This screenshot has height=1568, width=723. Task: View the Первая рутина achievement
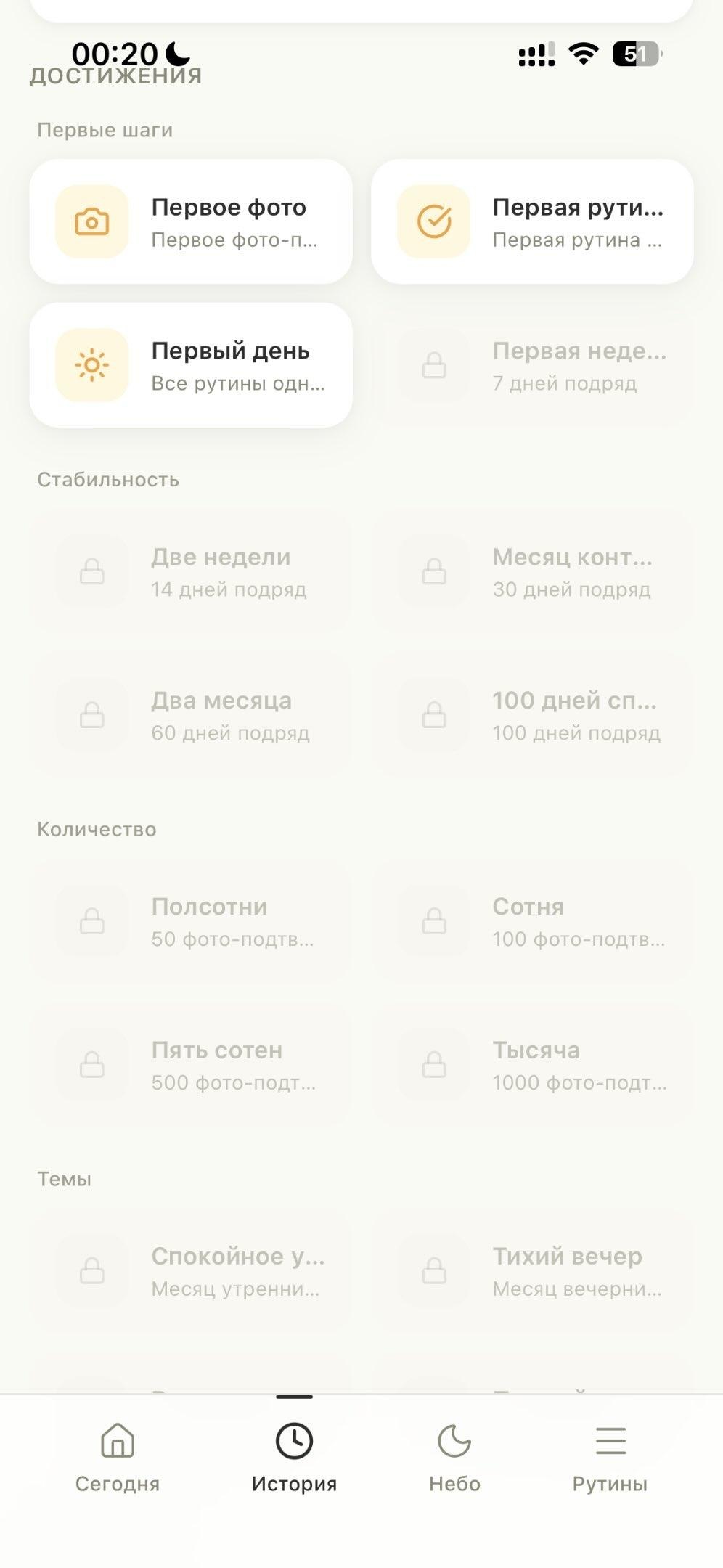(532, 221)
